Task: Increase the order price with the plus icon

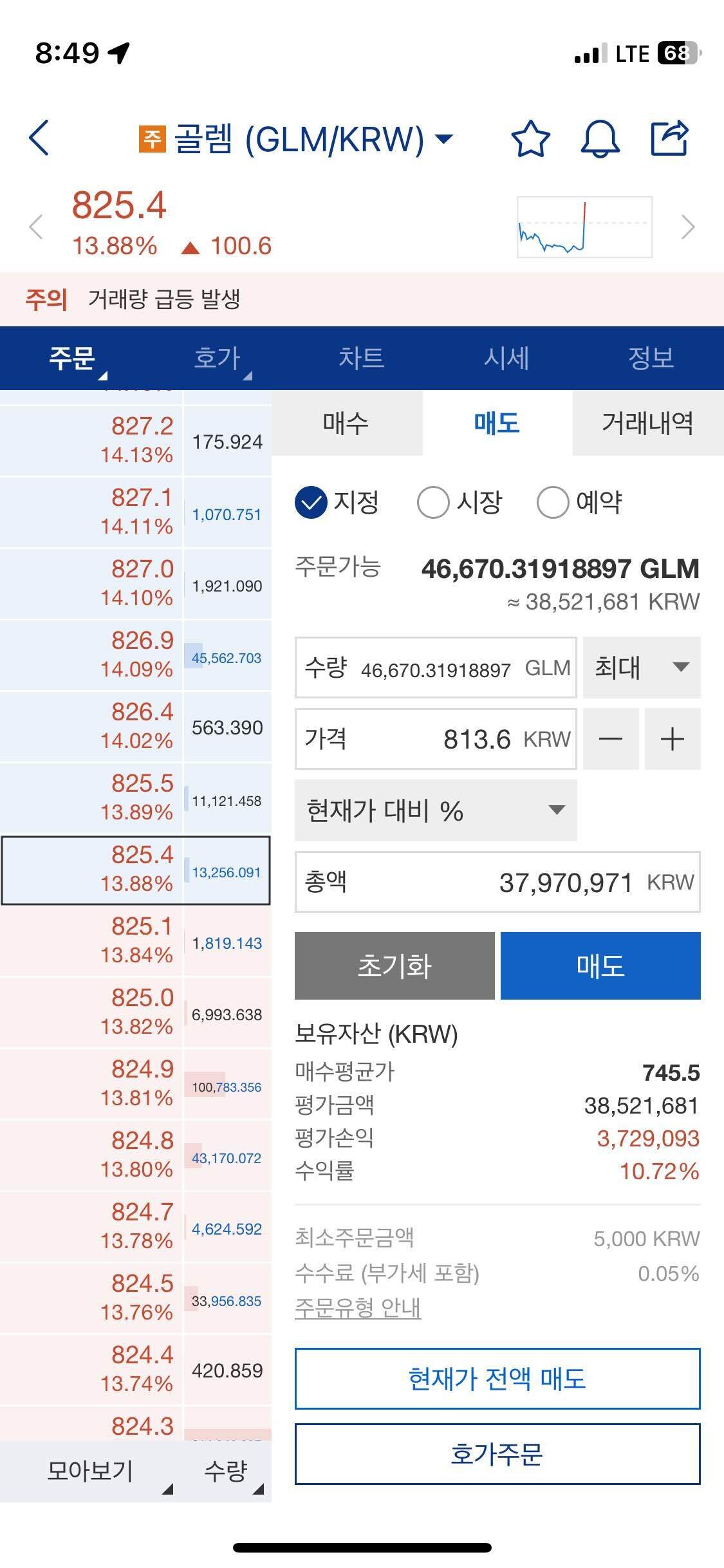Action: tap(671, 739)
